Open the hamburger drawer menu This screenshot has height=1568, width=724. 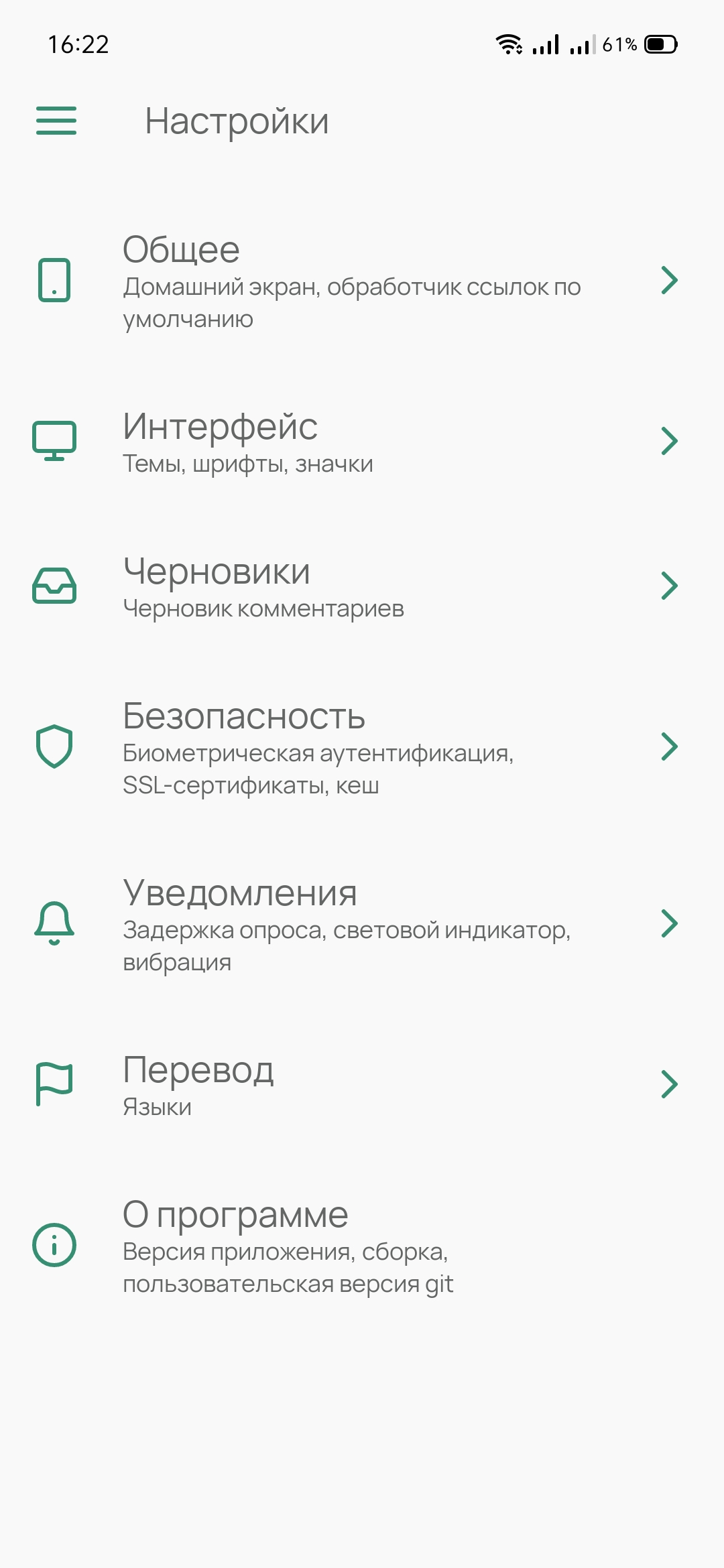[56, 121]
